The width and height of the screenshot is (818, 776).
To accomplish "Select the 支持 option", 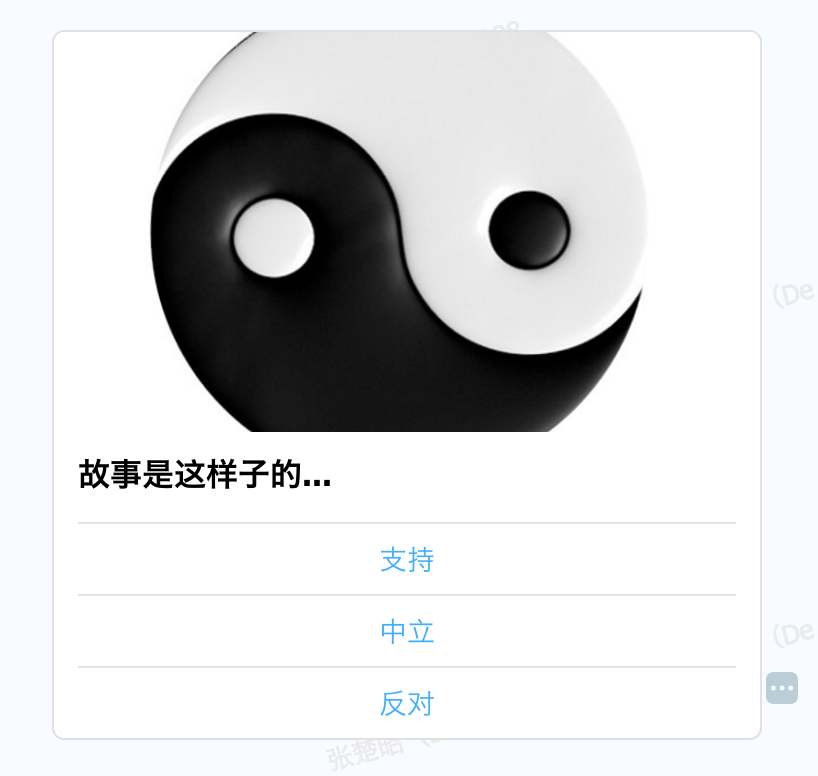I will pyautogui.click(x=407, y=560).
